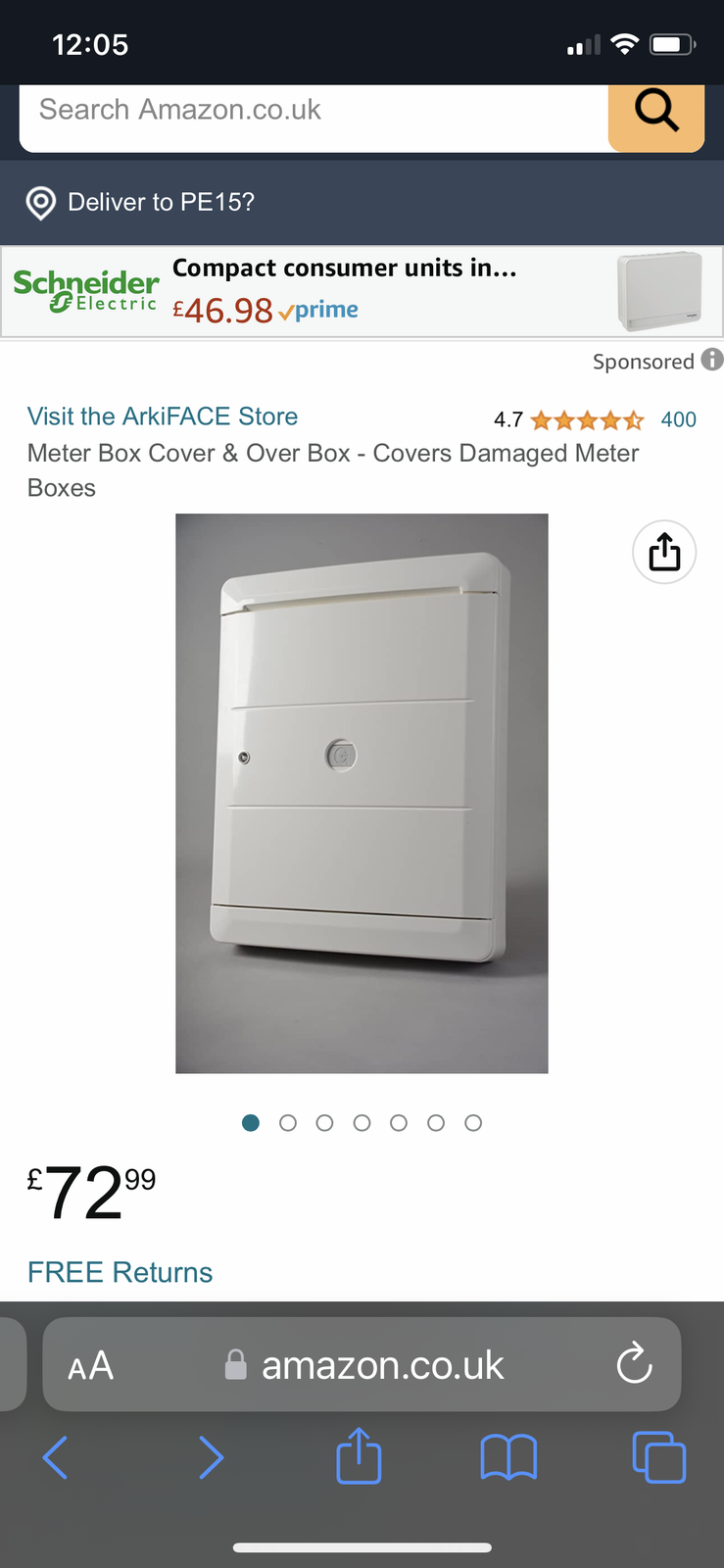Open the Safari share sheet

point(359,1456)
